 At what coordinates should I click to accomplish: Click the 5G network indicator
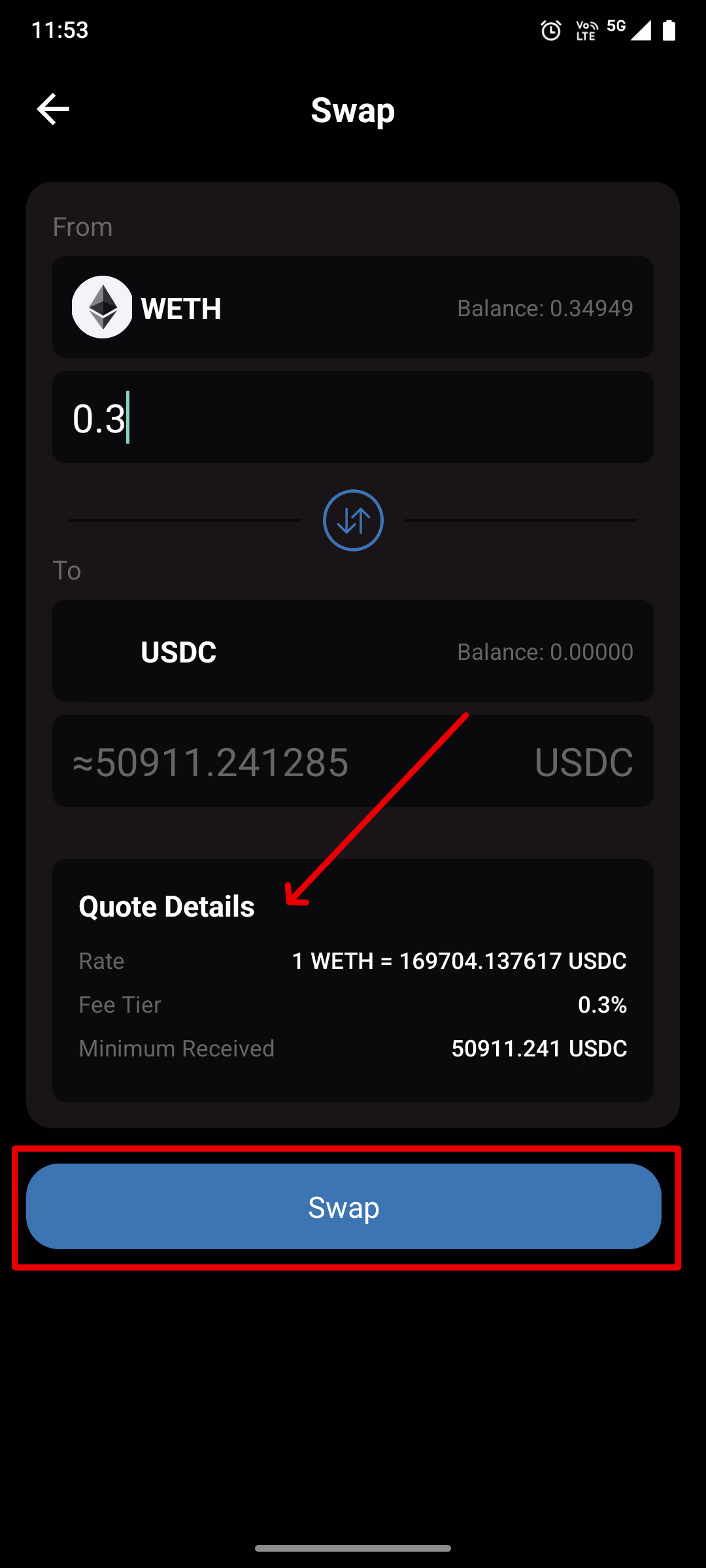pos(615,26)
